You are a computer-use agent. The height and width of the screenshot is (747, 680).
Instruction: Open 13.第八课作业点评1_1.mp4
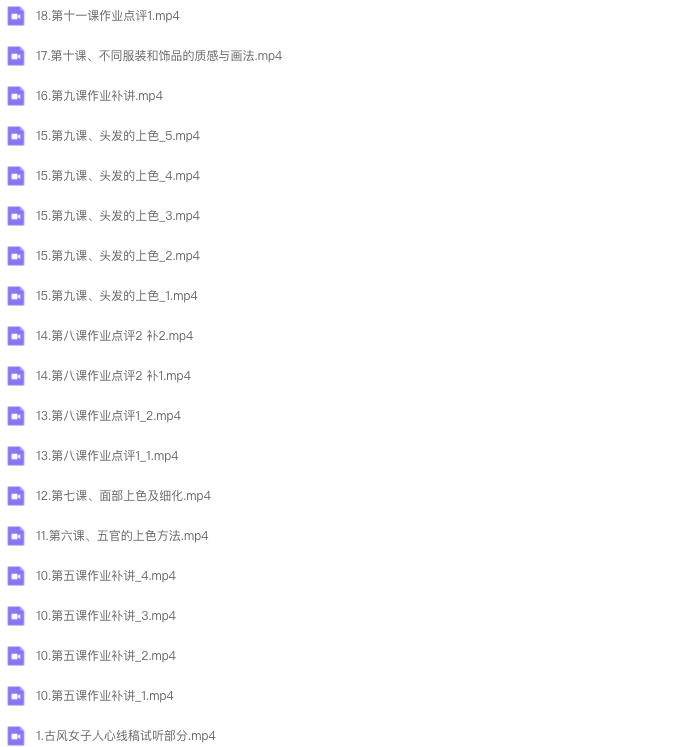coord(107,456)
